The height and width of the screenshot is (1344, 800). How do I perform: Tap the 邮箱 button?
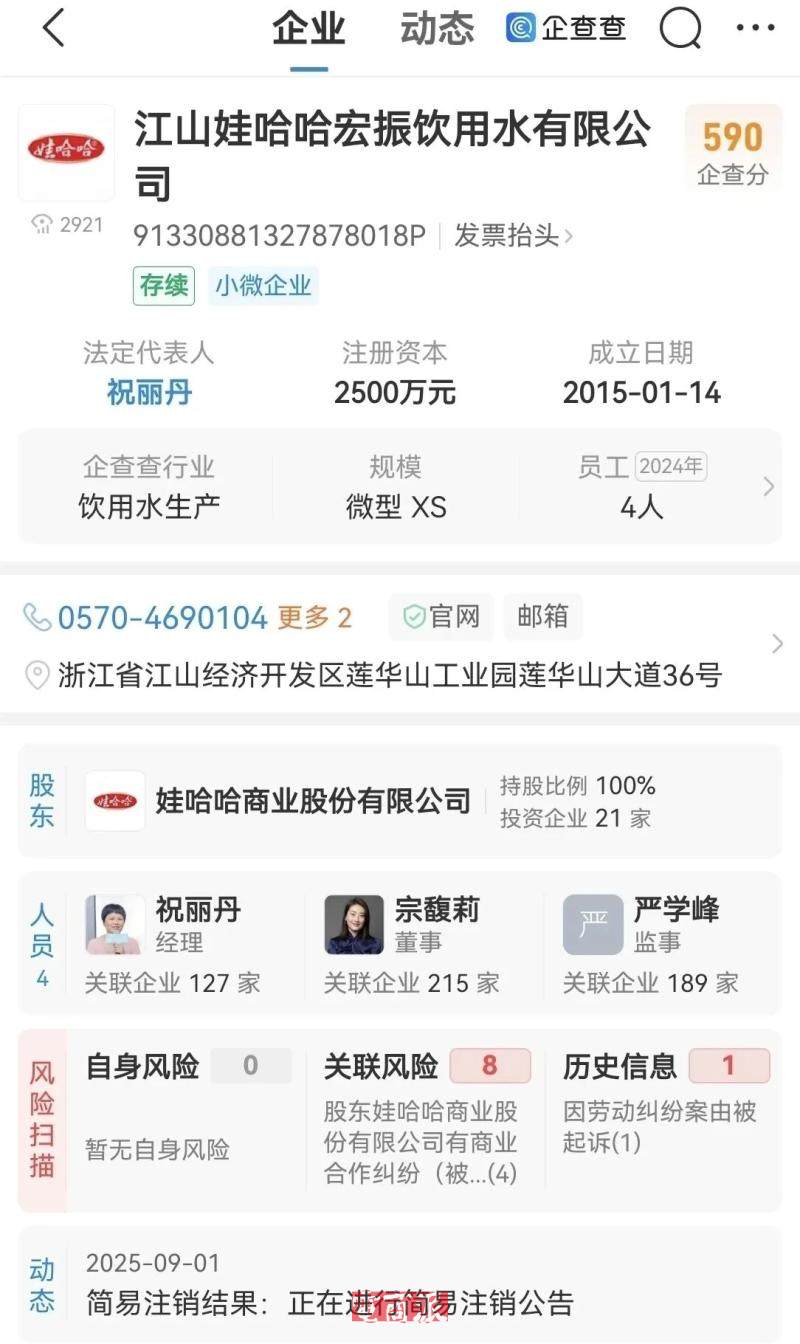pos(542,618)
